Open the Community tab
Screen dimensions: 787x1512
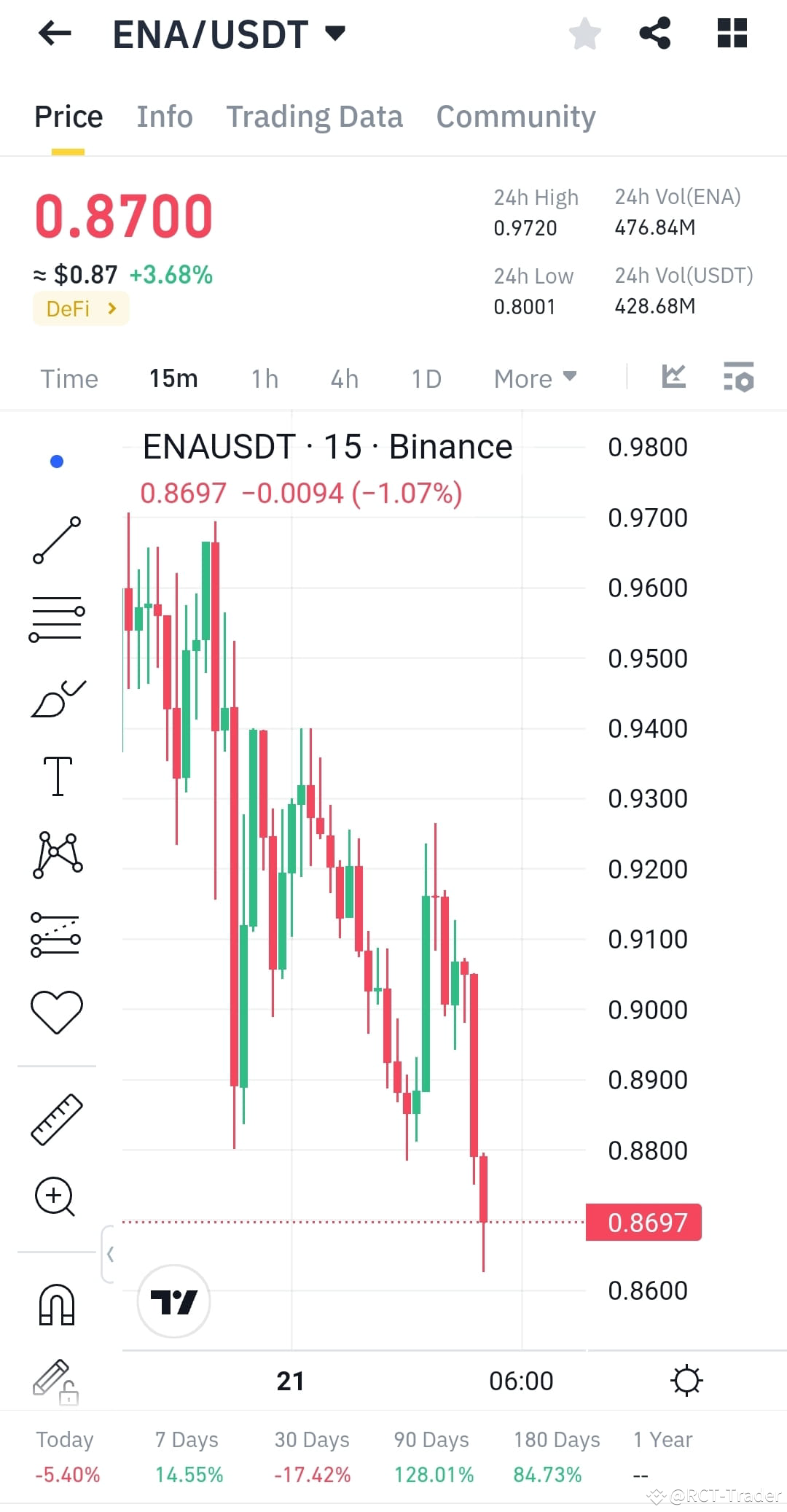tap(515, 117)
